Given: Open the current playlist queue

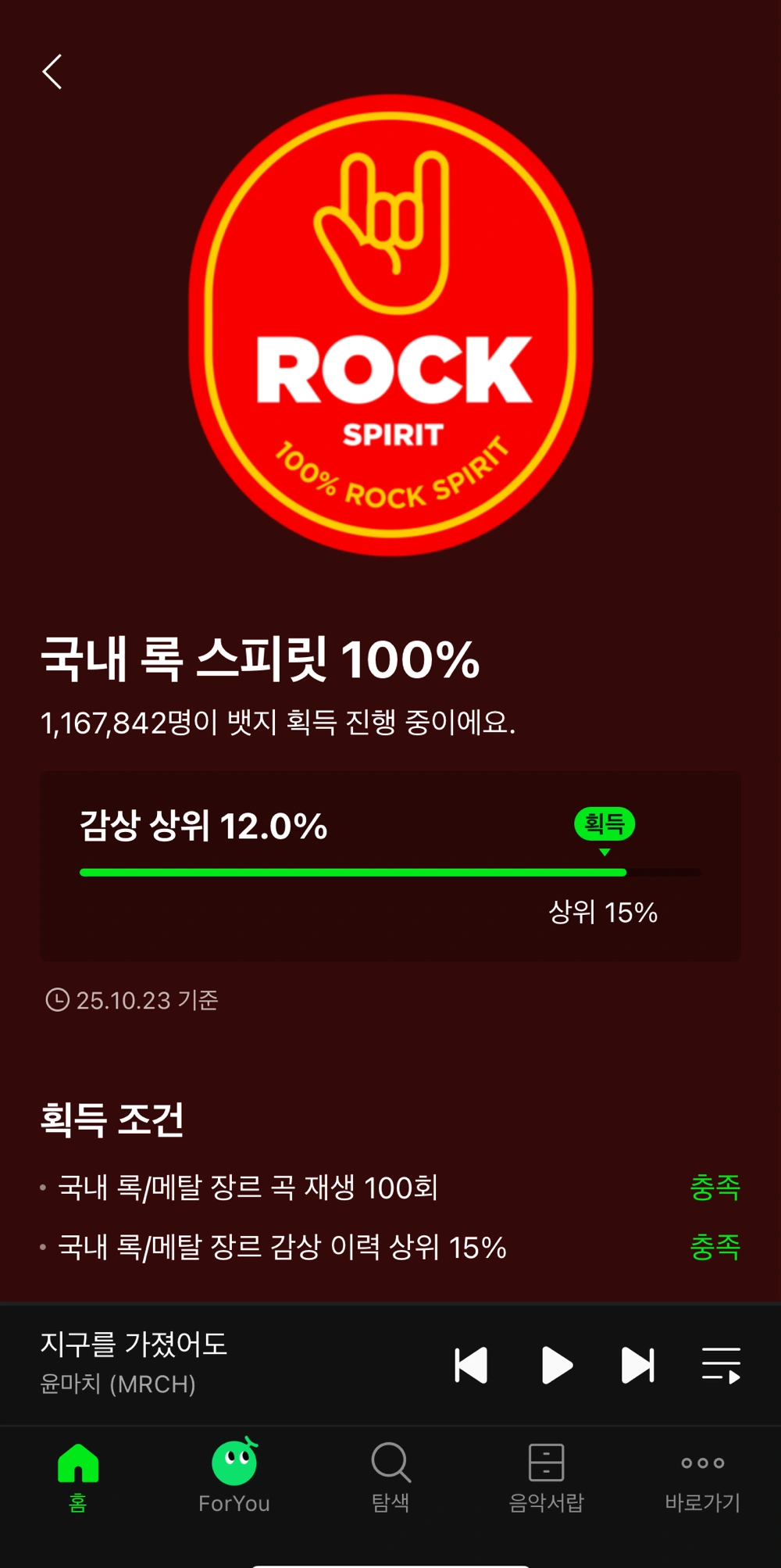Looking at the screenshot, I should (x=721, y=1365).
